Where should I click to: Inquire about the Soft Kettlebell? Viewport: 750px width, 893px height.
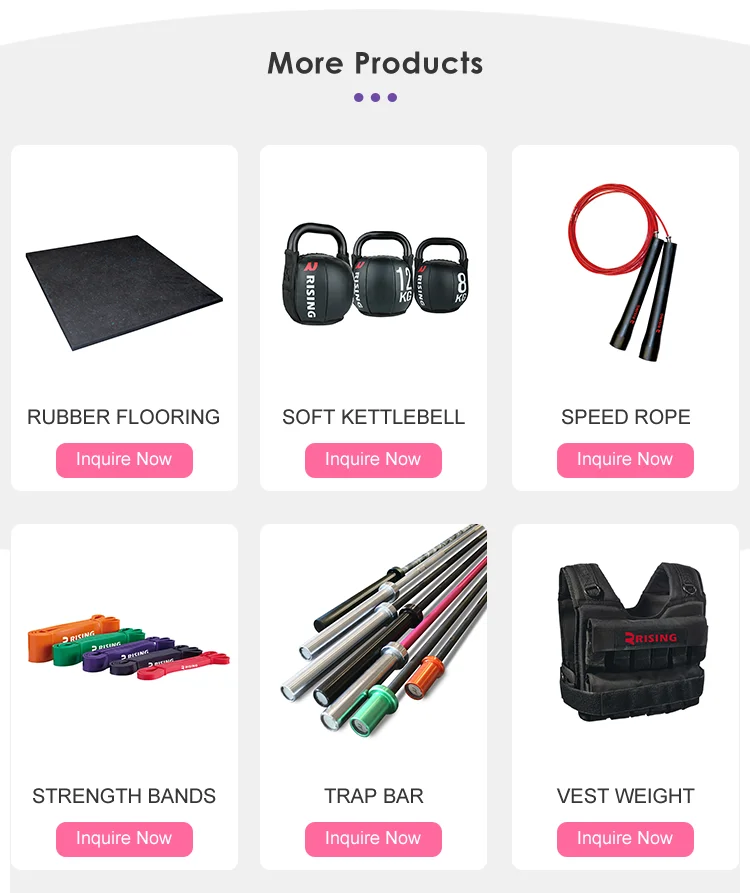[373, 460]
